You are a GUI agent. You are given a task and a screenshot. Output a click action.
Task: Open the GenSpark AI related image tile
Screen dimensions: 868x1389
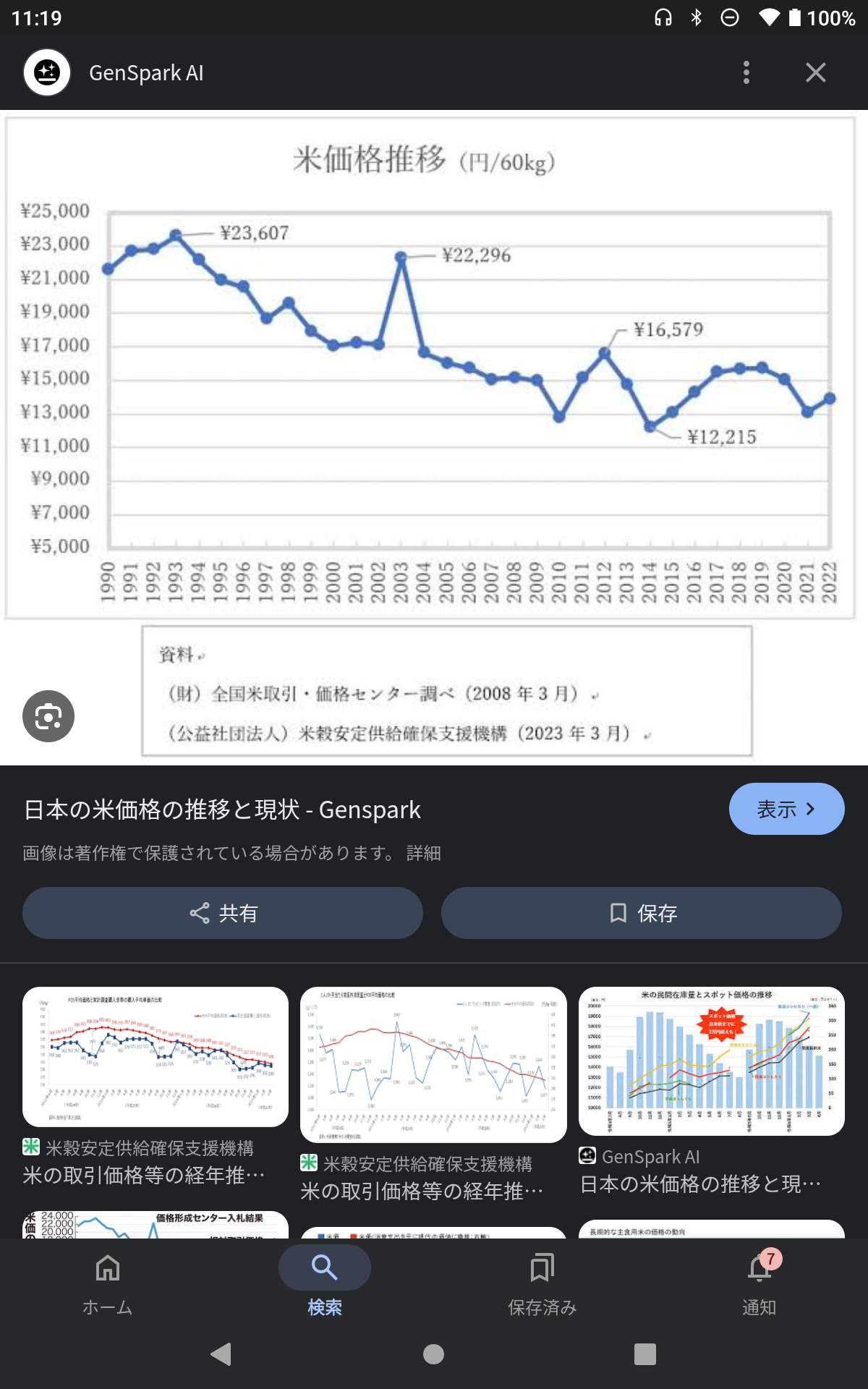pyautogui.click(x=712, y=1061)
